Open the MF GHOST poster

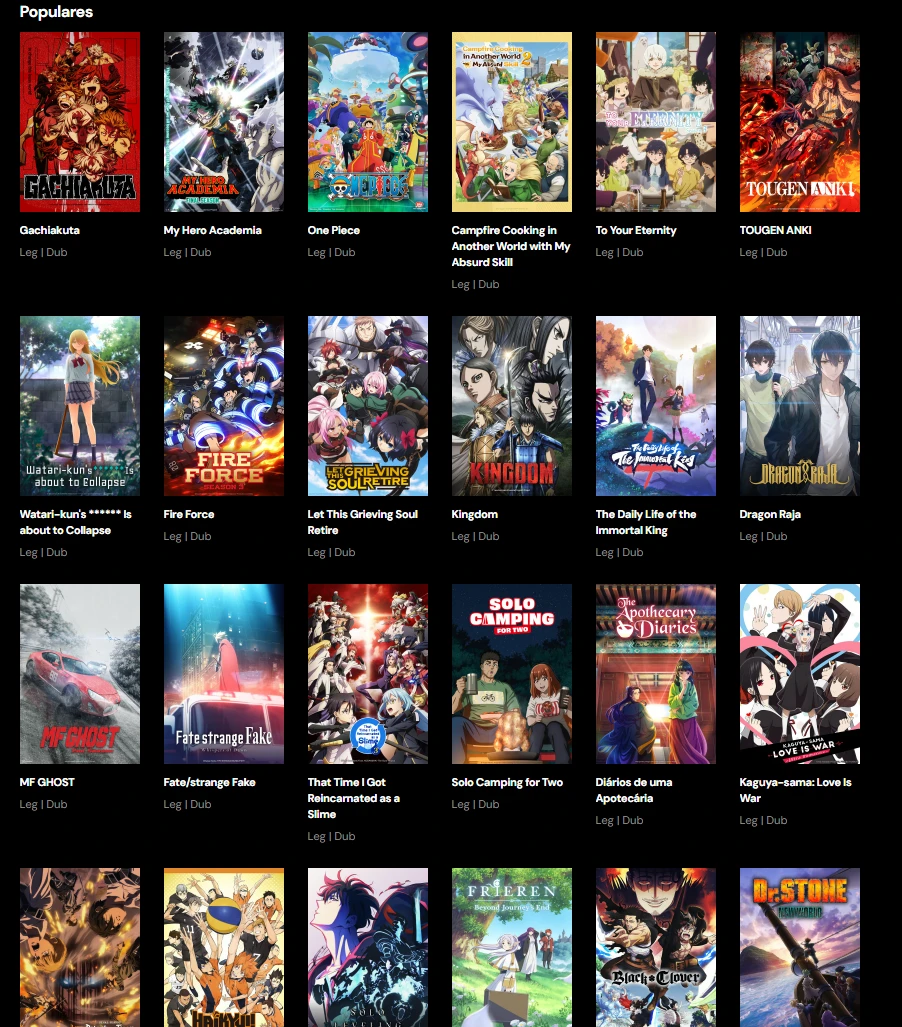(80, 674)
